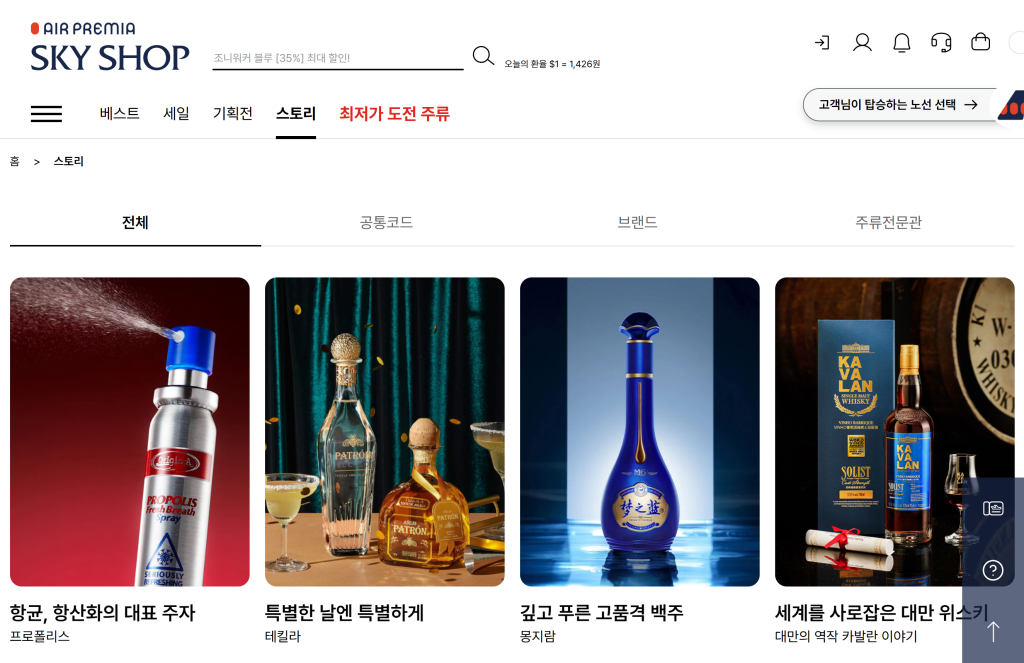Image resolution: width=1024 pixels, height=663 pixels.
Task: Open the notifications bell
Action: coord(902,42)
